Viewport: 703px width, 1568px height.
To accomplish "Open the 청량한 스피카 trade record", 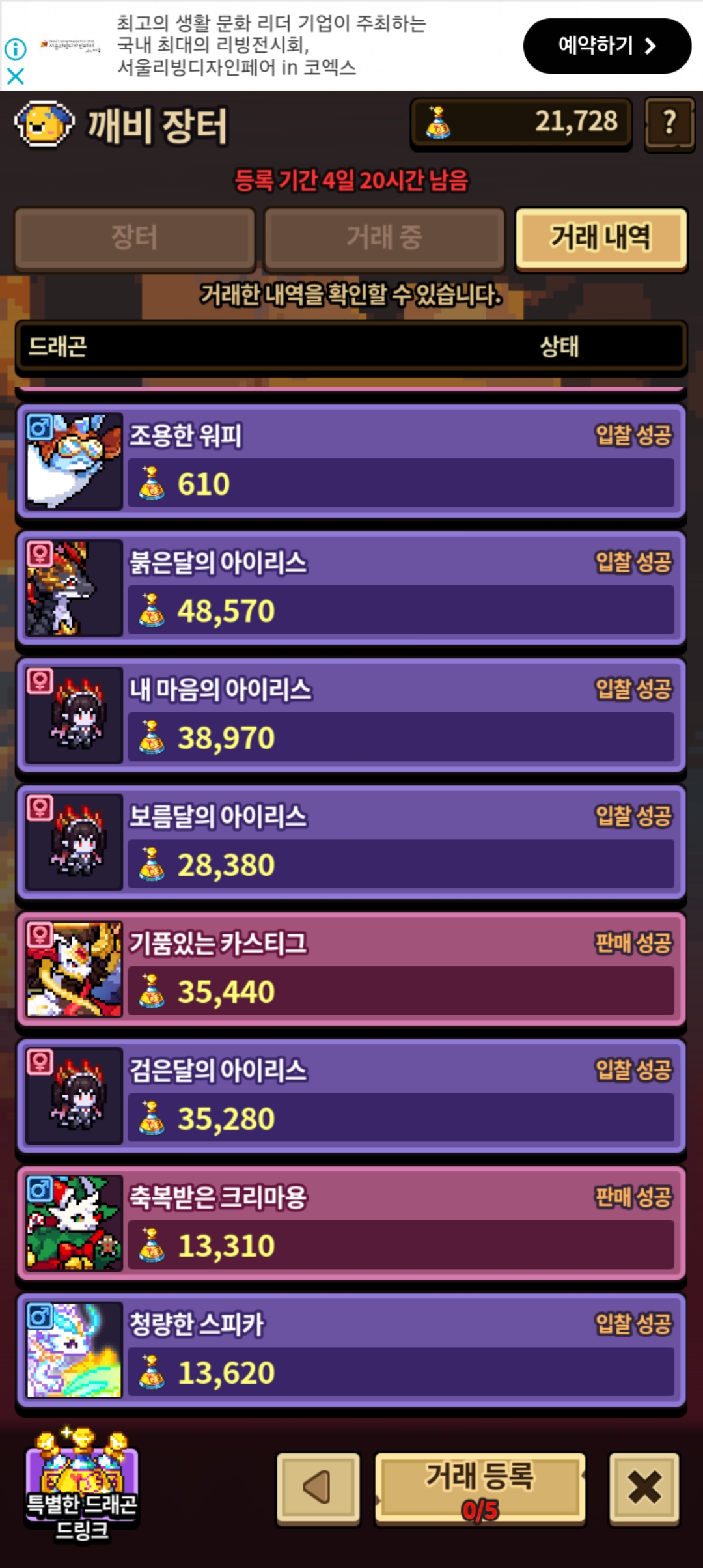I will coord(351,1350).
